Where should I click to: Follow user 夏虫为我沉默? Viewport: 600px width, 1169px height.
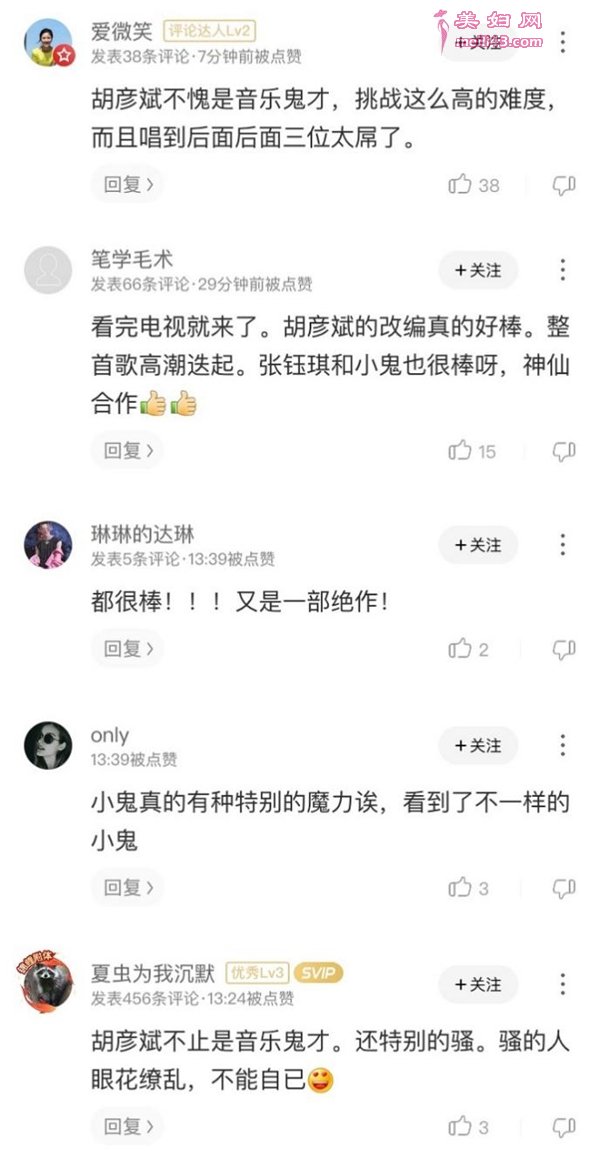[x=478, y=985]
